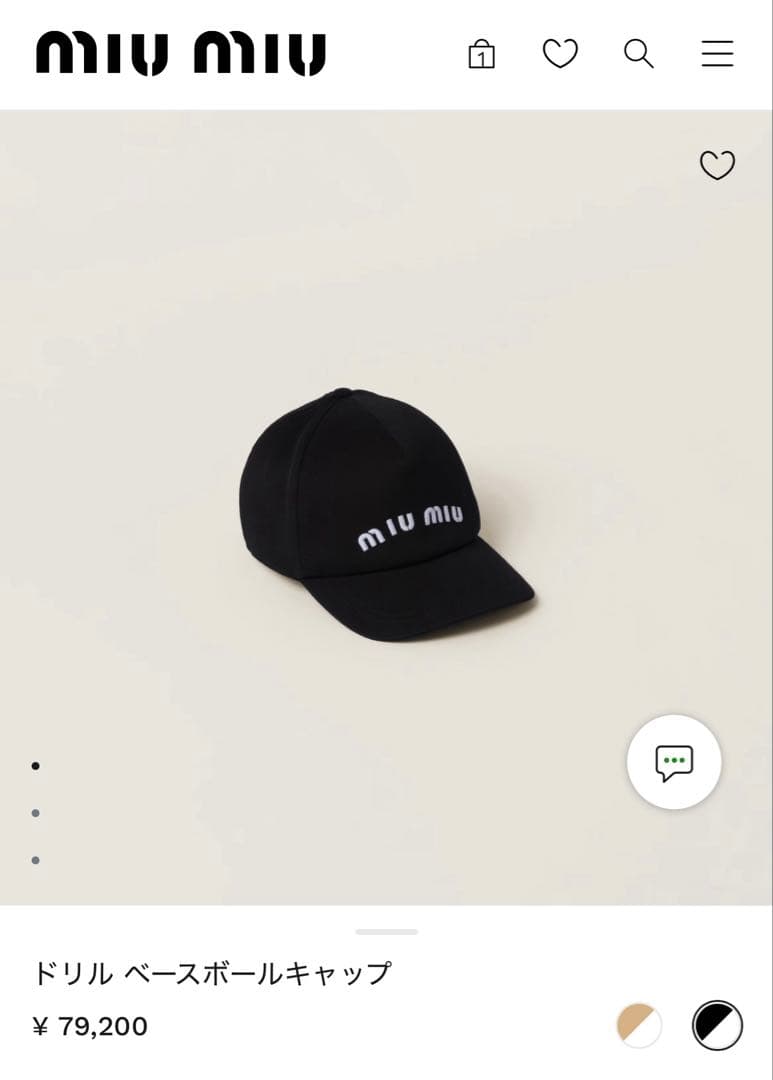Open the hamburger navigation menu

click(716, 54)
